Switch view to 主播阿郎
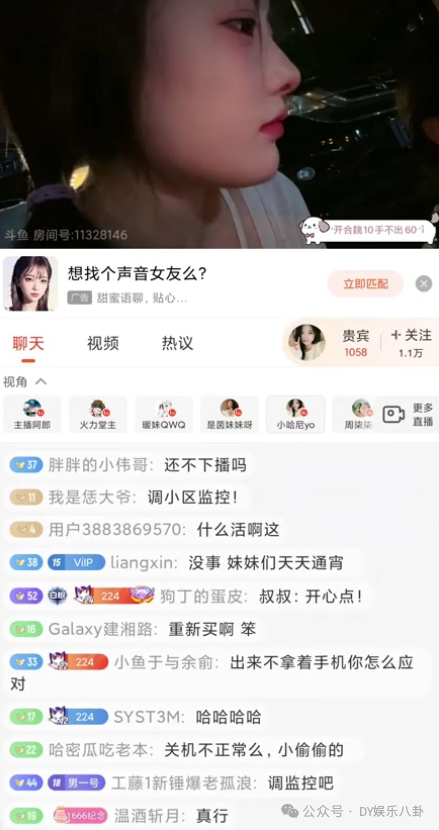The image size is (439, 830). (32, 414)
